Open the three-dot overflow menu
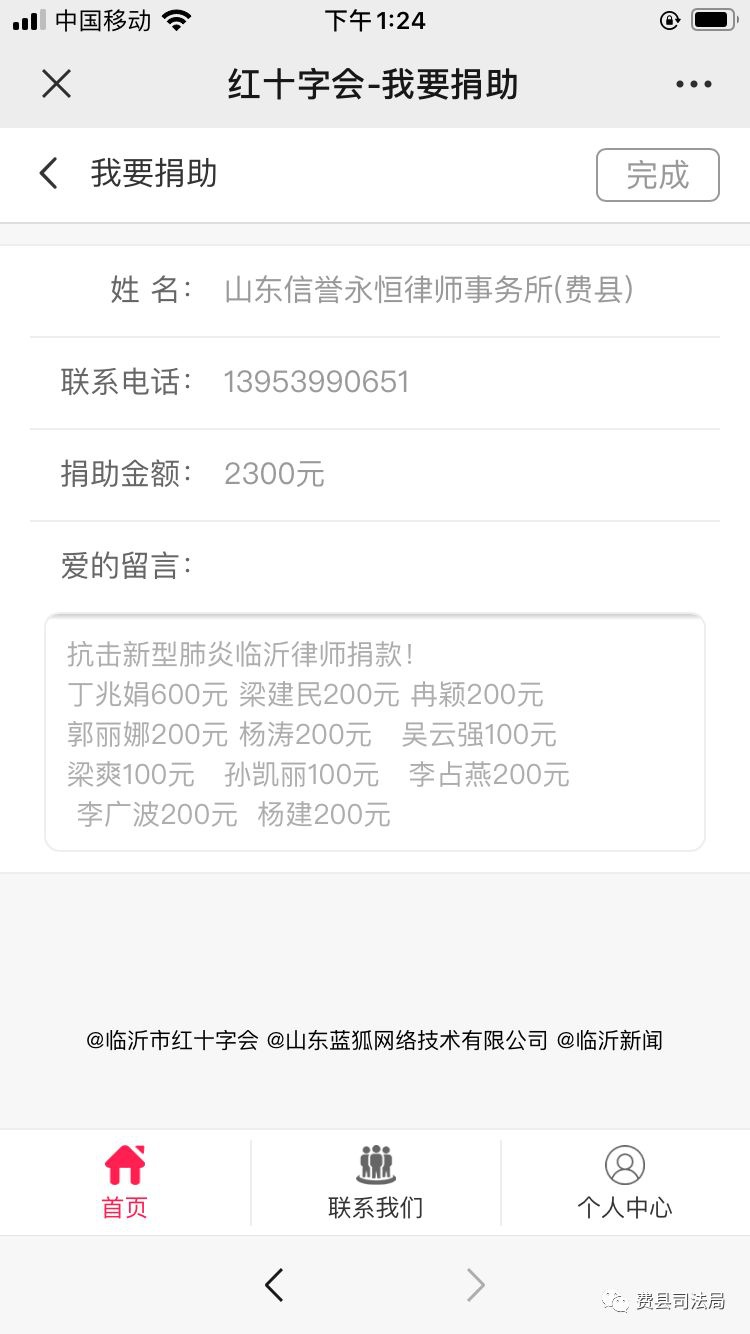 coord(693,85)
